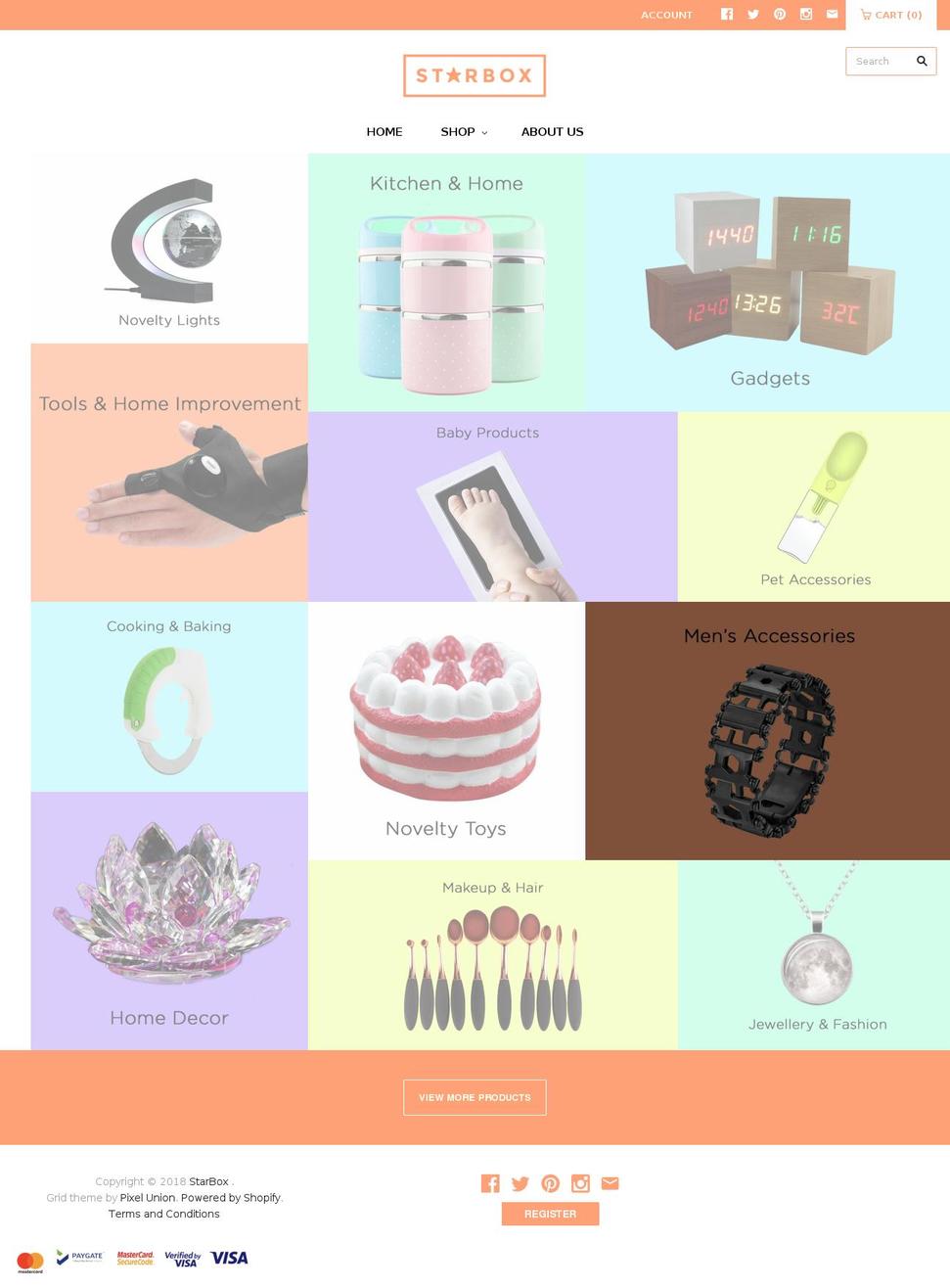Image resolution: width=950 pixels, height=1288 pixels.
Task: Browse the Kitchen & Home category
Action: tap(446, 282)
